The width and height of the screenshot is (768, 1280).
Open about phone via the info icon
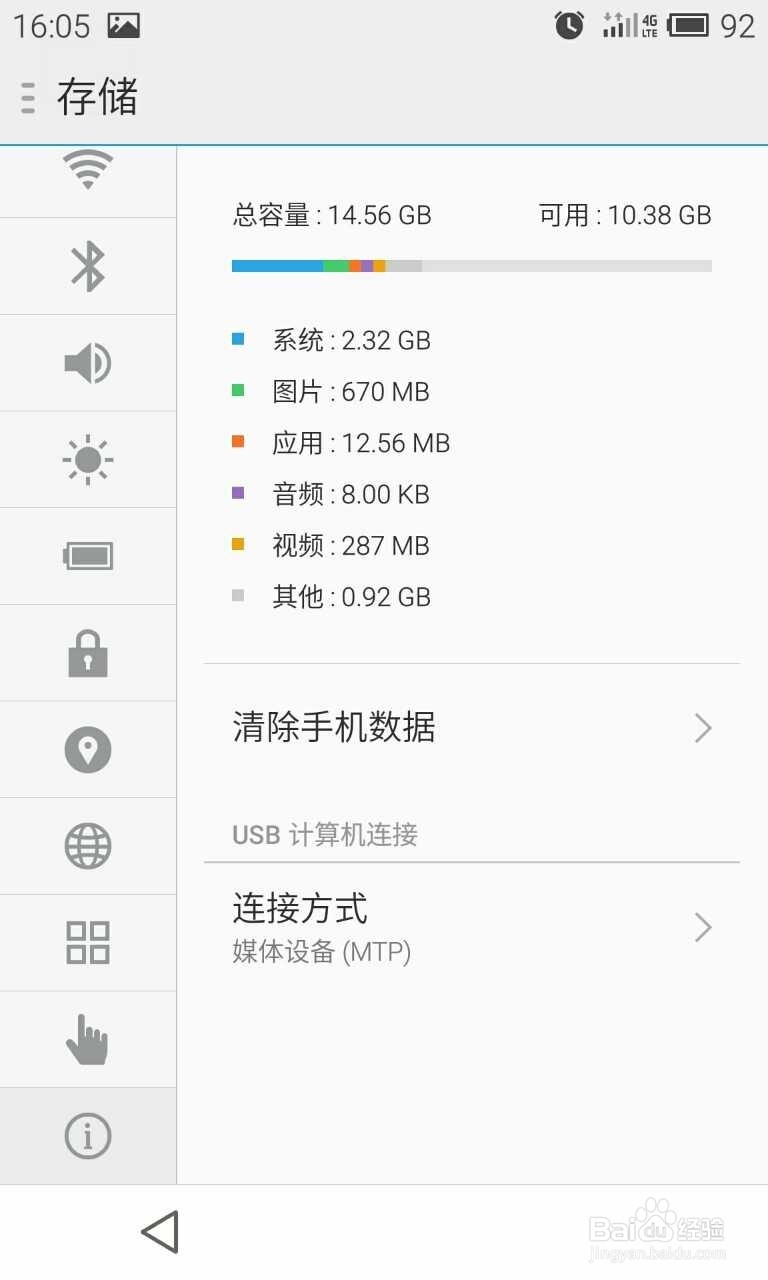(x=88, y=1135)
